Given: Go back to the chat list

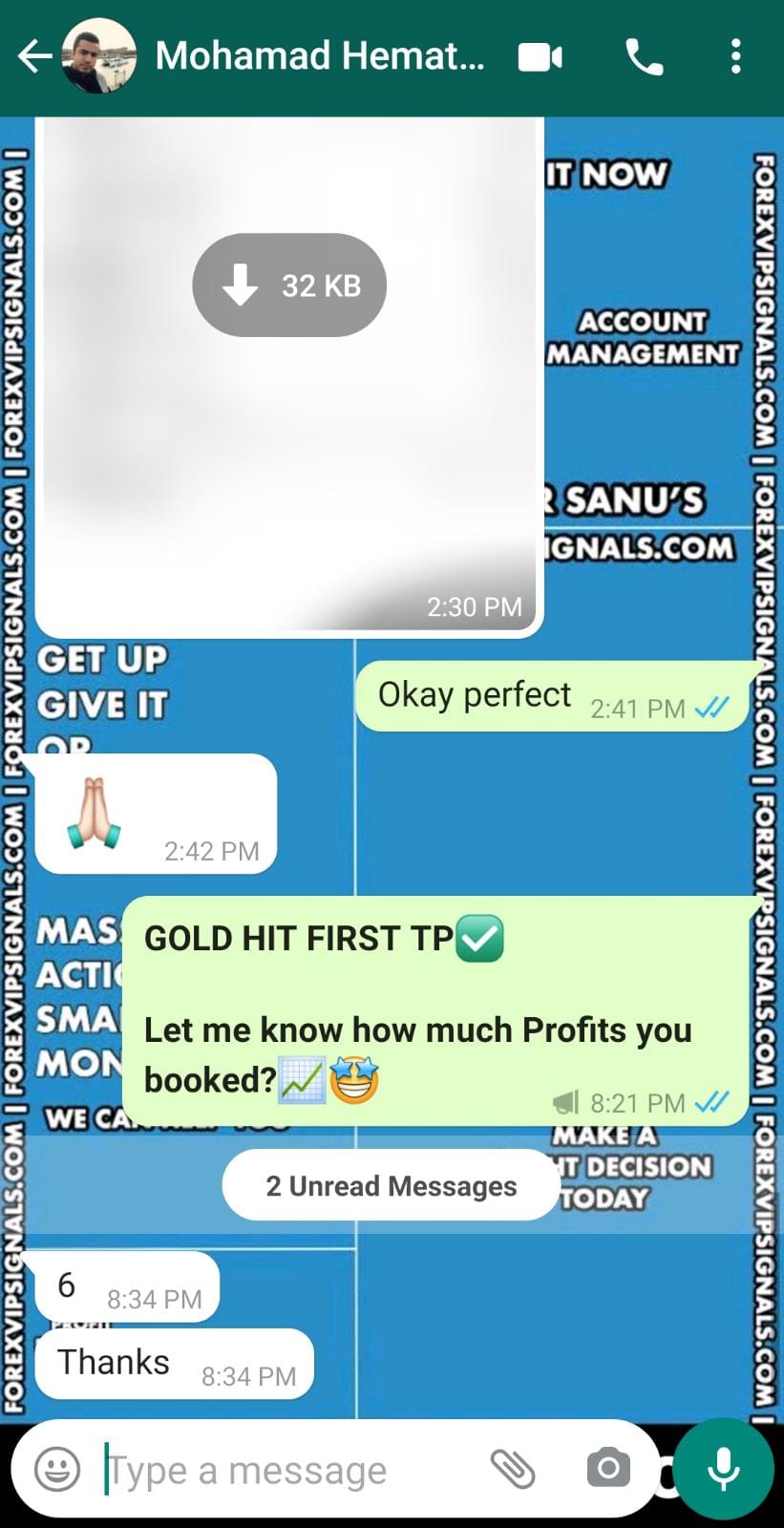Looking at the screenshot, I should point(34,56).
